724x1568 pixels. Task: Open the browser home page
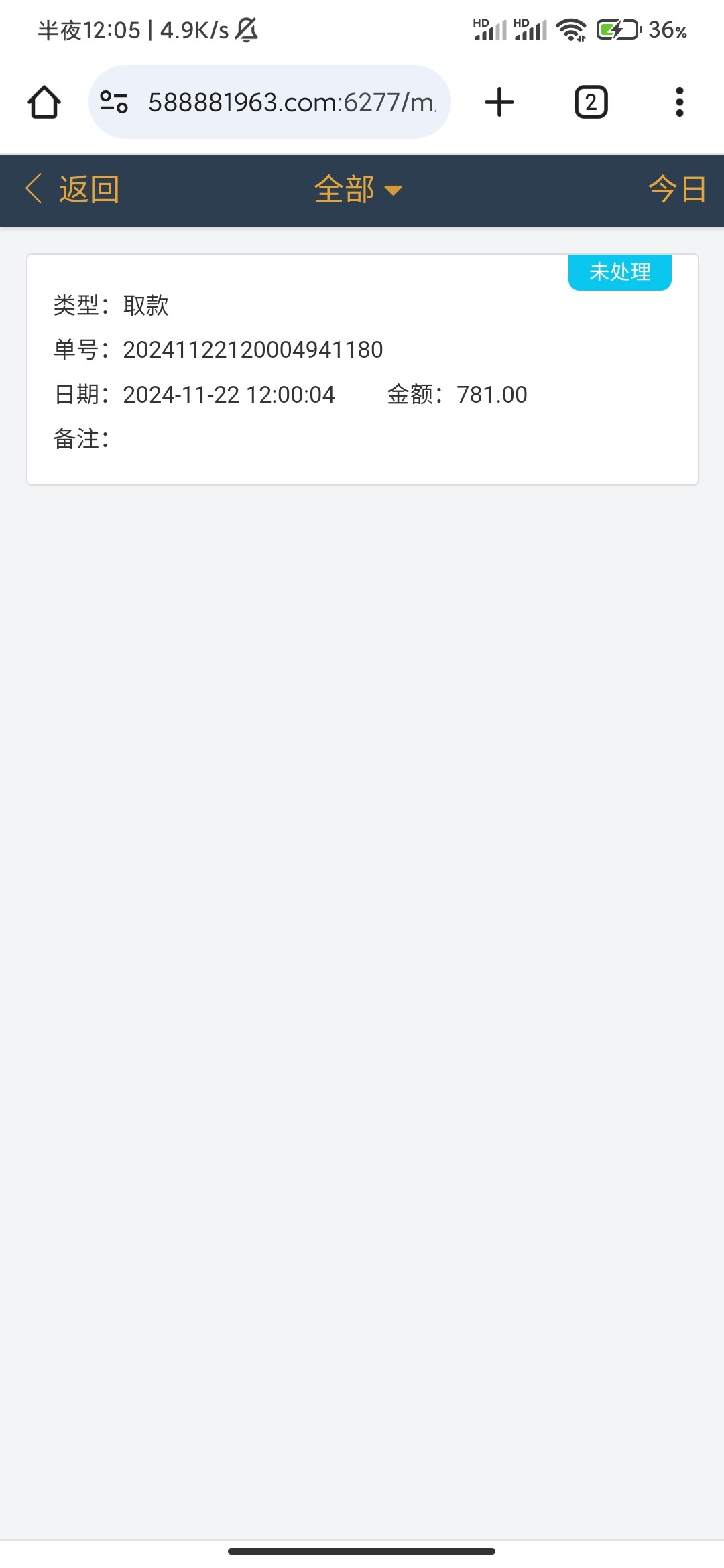click(44, 103)
